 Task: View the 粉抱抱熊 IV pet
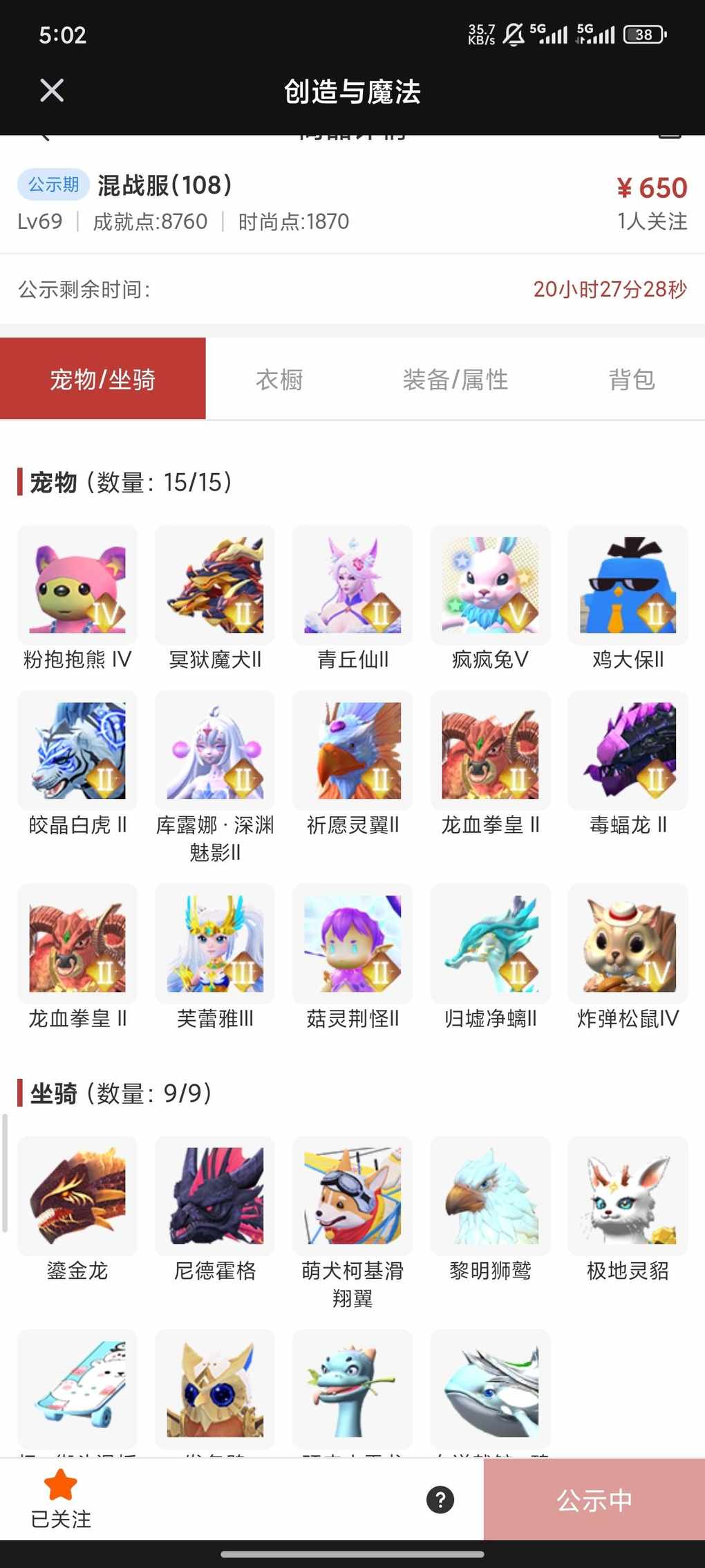(x=77, y=585)
